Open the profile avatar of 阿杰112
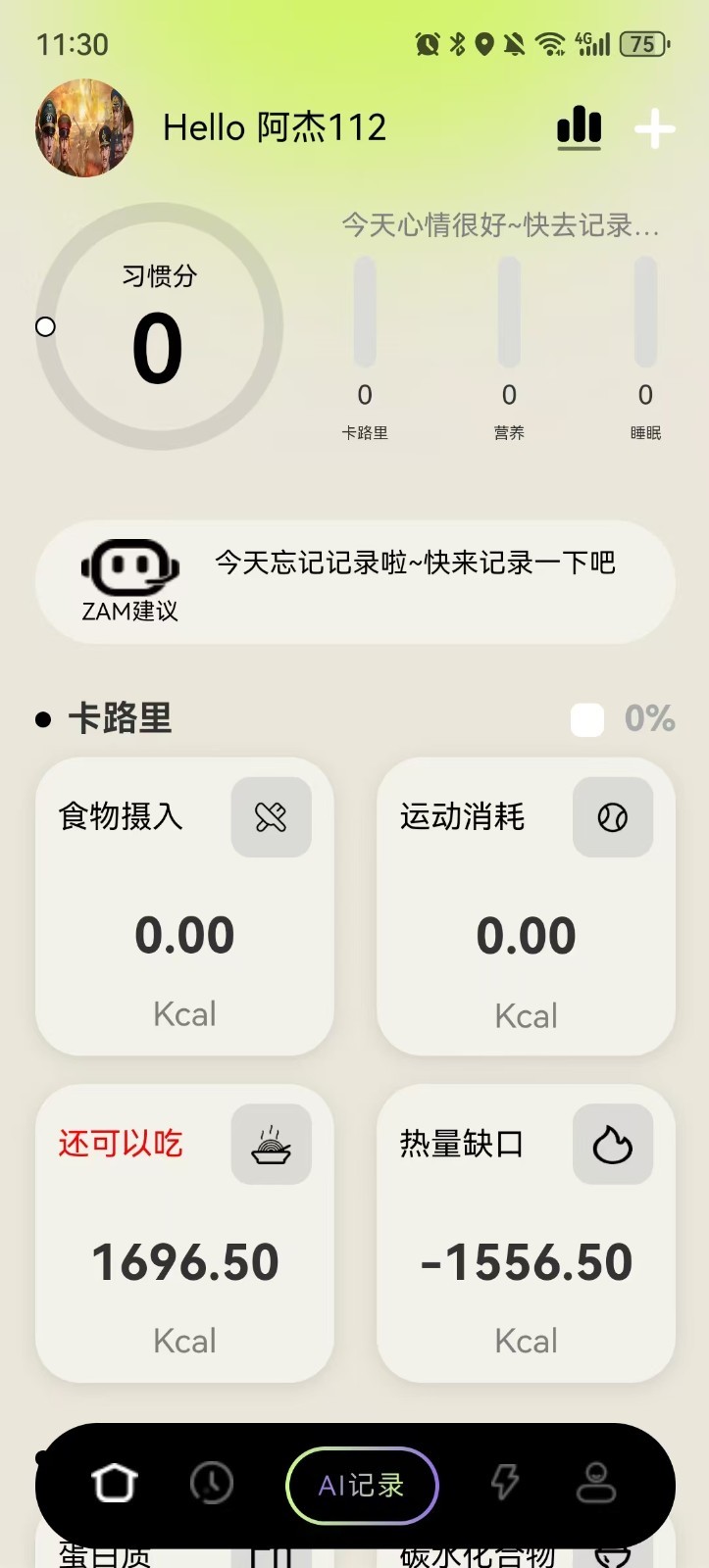The image size is (709, 1568). 84,128
